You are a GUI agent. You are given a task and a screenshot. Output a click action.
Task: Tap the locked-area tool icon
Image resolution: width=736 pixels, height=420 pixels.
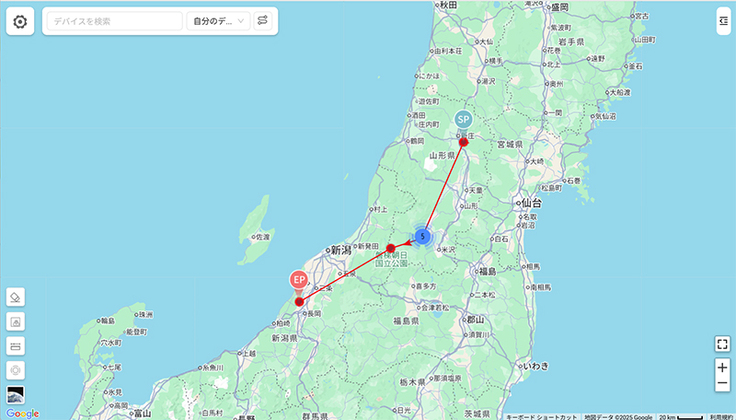coord(15,321)
